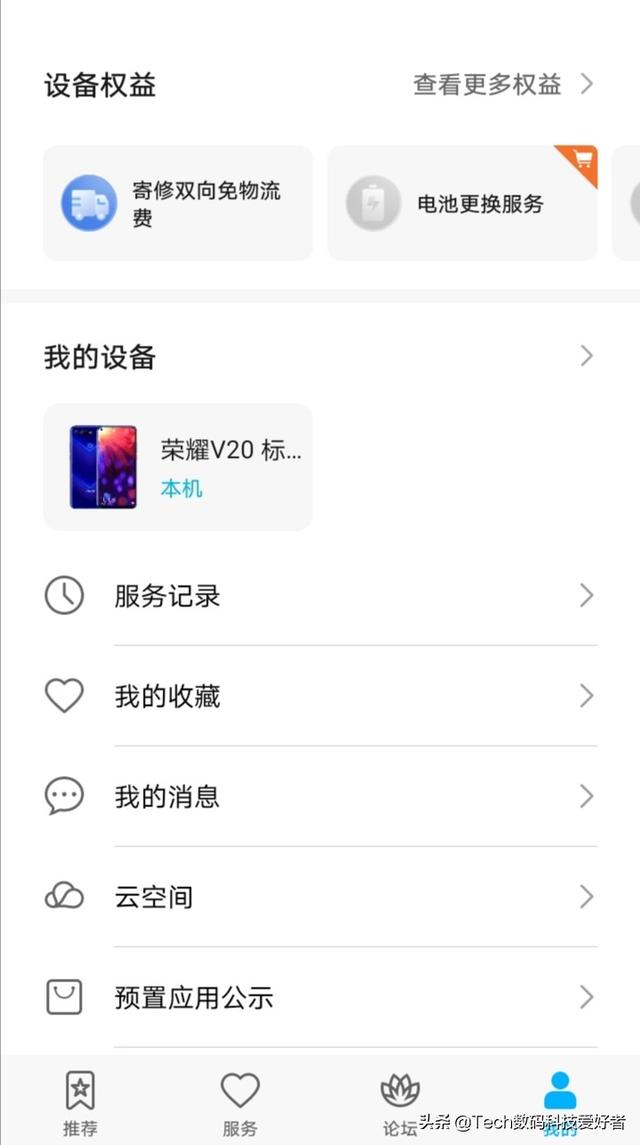
Task: Open 云空间
Action: click(320, 897)
